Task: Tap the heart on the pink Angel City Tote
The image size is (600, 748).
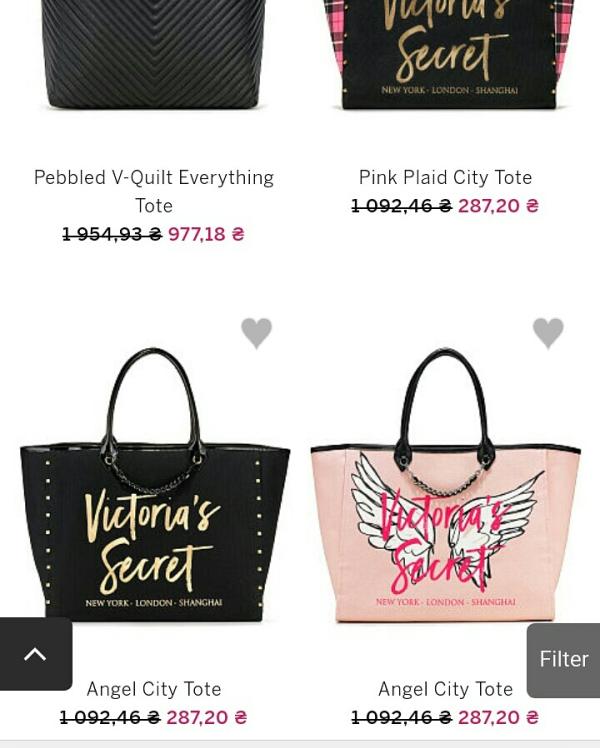Action: pos(548,332)
